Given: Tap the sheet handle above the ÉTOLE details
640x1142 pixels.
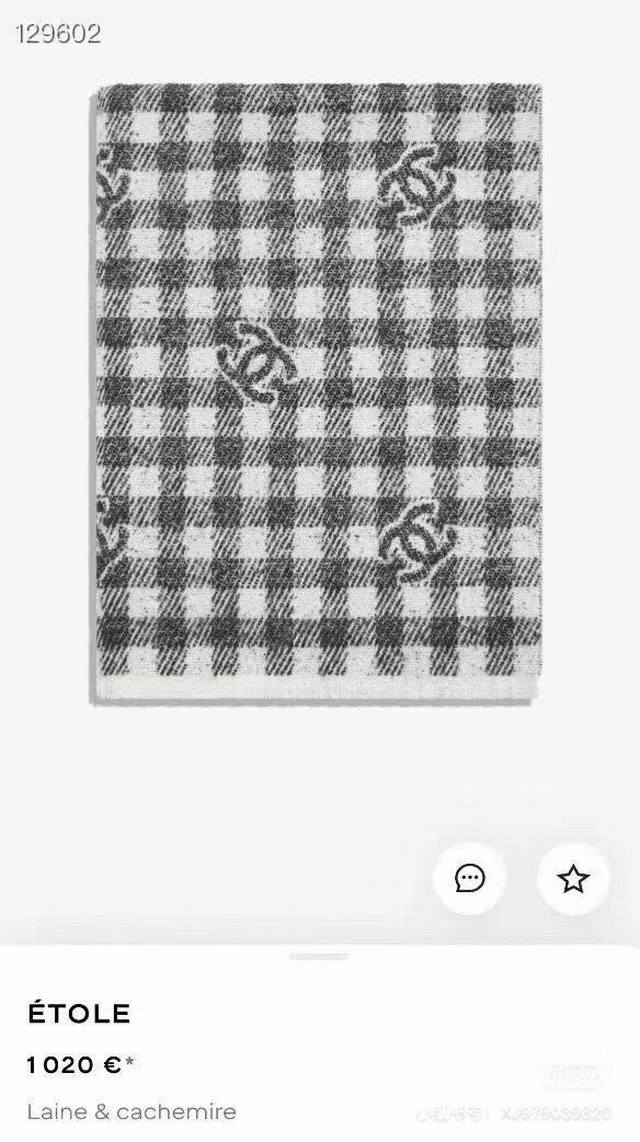Looking at the screenshot, I should click(319, 957).
